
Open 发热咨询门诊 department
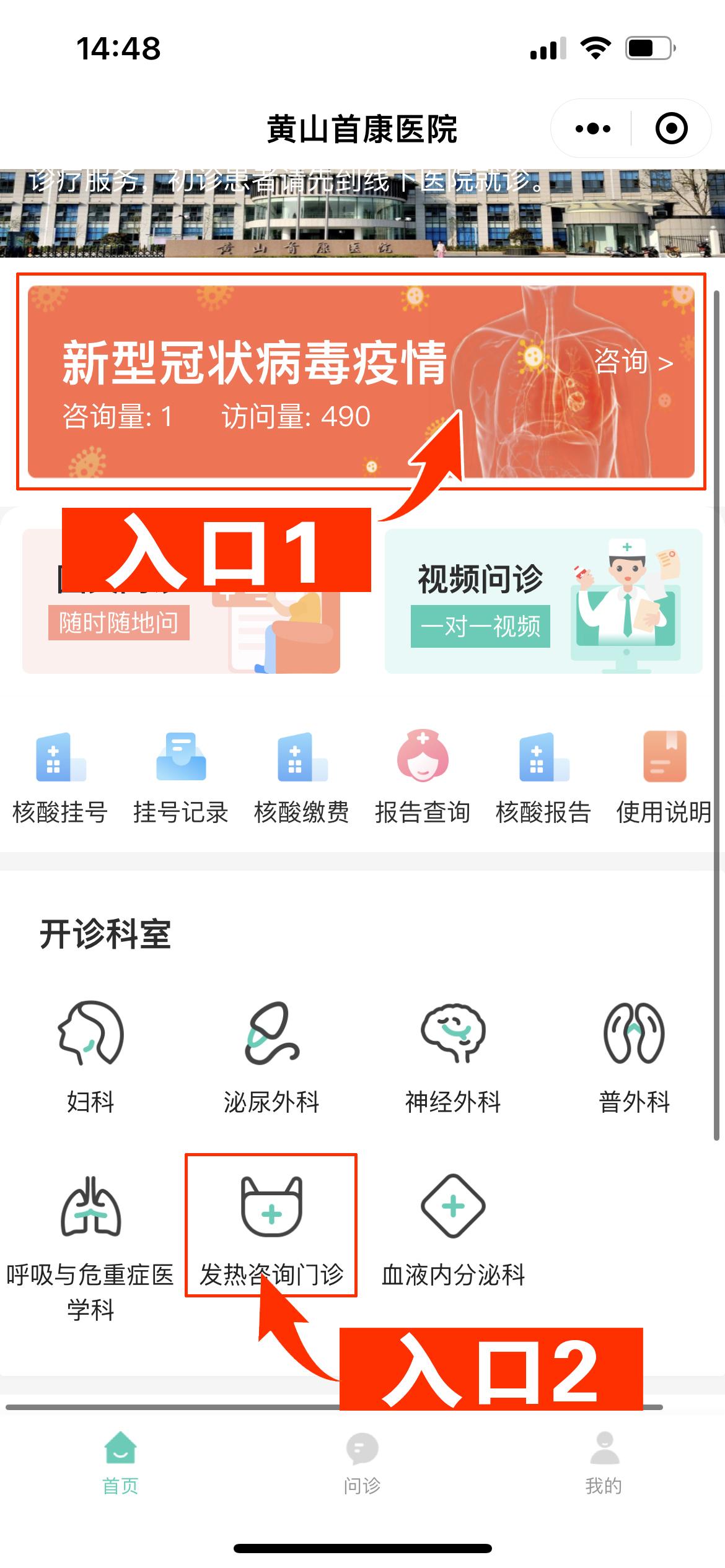(x=271, y=1229)
